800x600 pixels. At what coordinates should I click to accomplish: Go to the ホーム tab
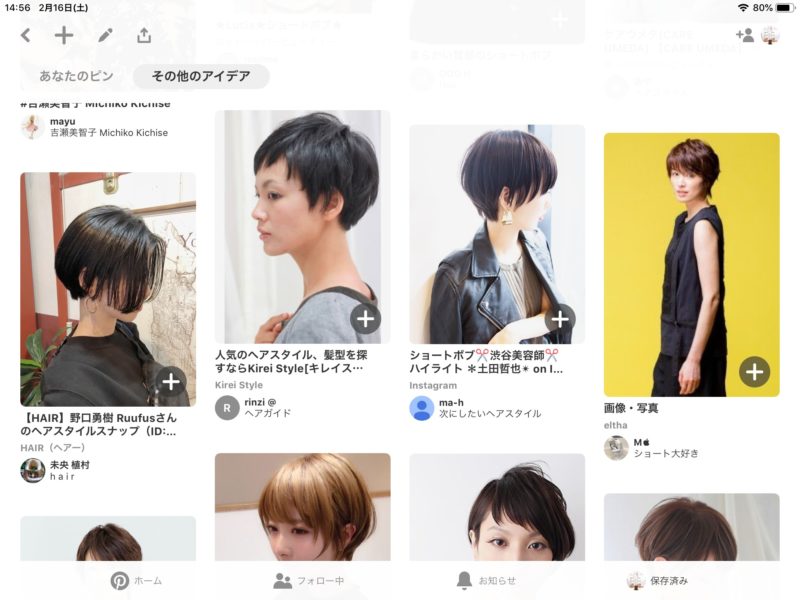click(136, 581)
